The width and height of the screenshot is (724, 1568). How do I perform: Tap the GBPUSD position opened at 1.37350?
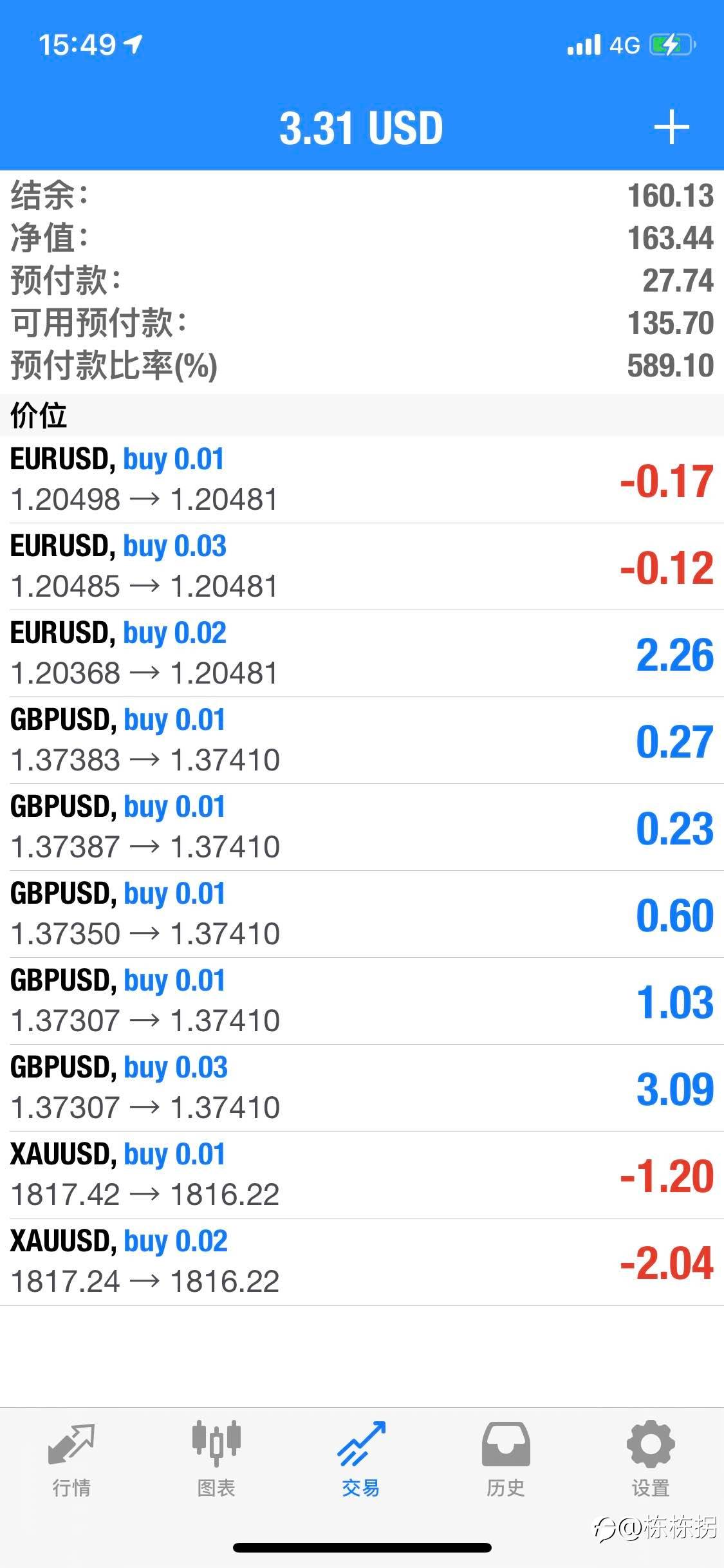[x=362, y=915]
